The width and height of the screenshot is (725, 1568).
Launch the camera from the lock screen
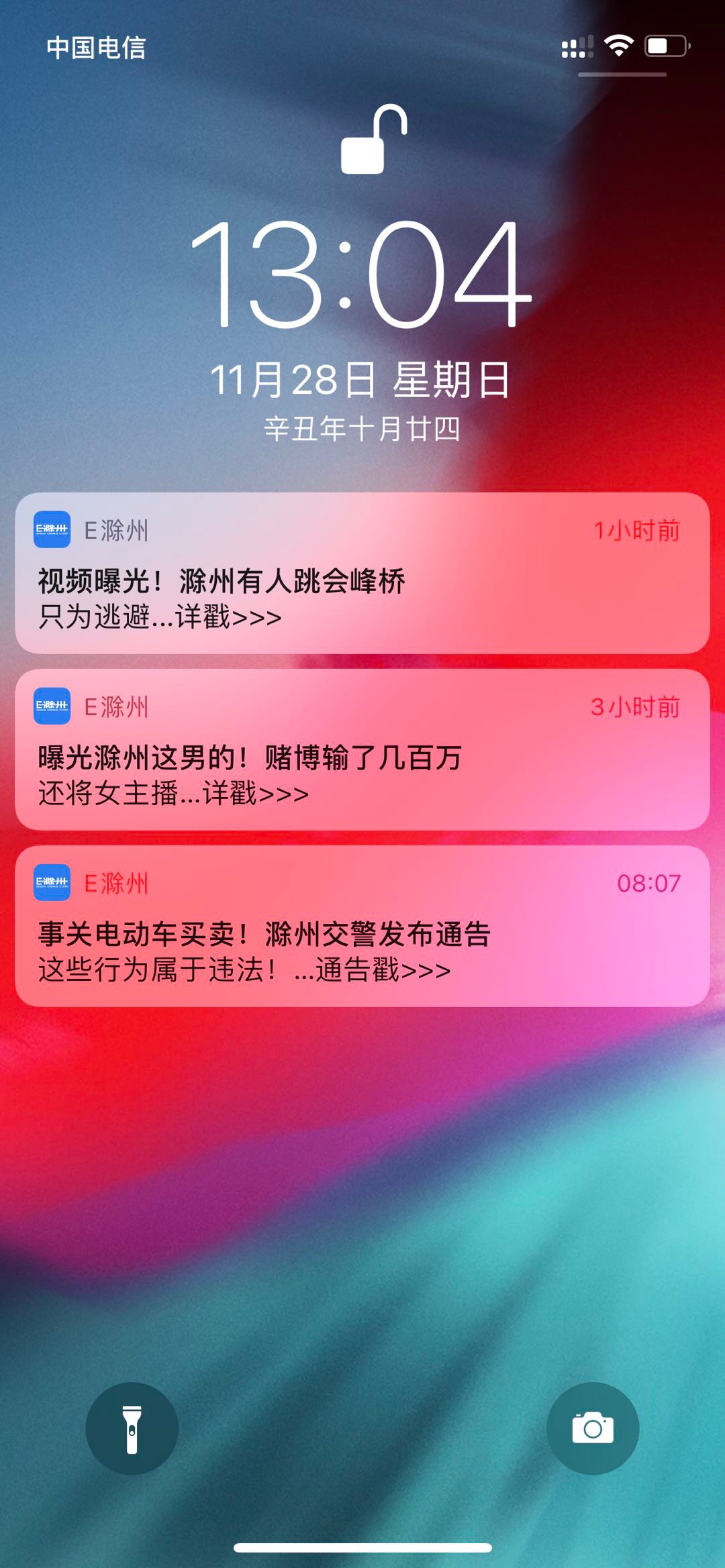(592, 1428)
